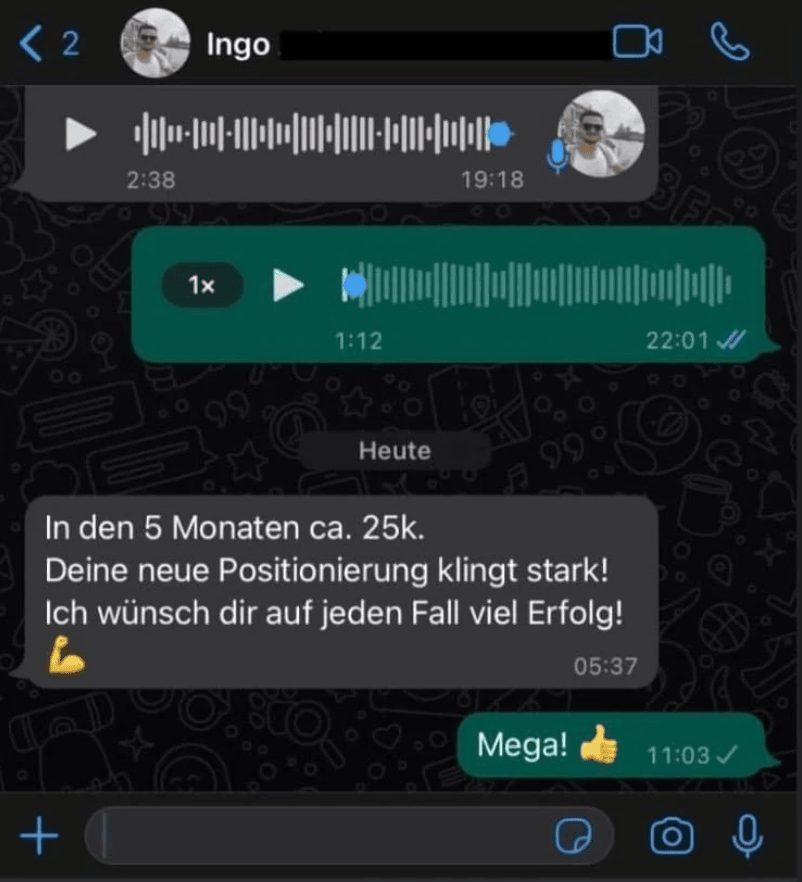Open the attachment plus menu
This screenshot has height=882, width=802.
(x=40, y=836)
